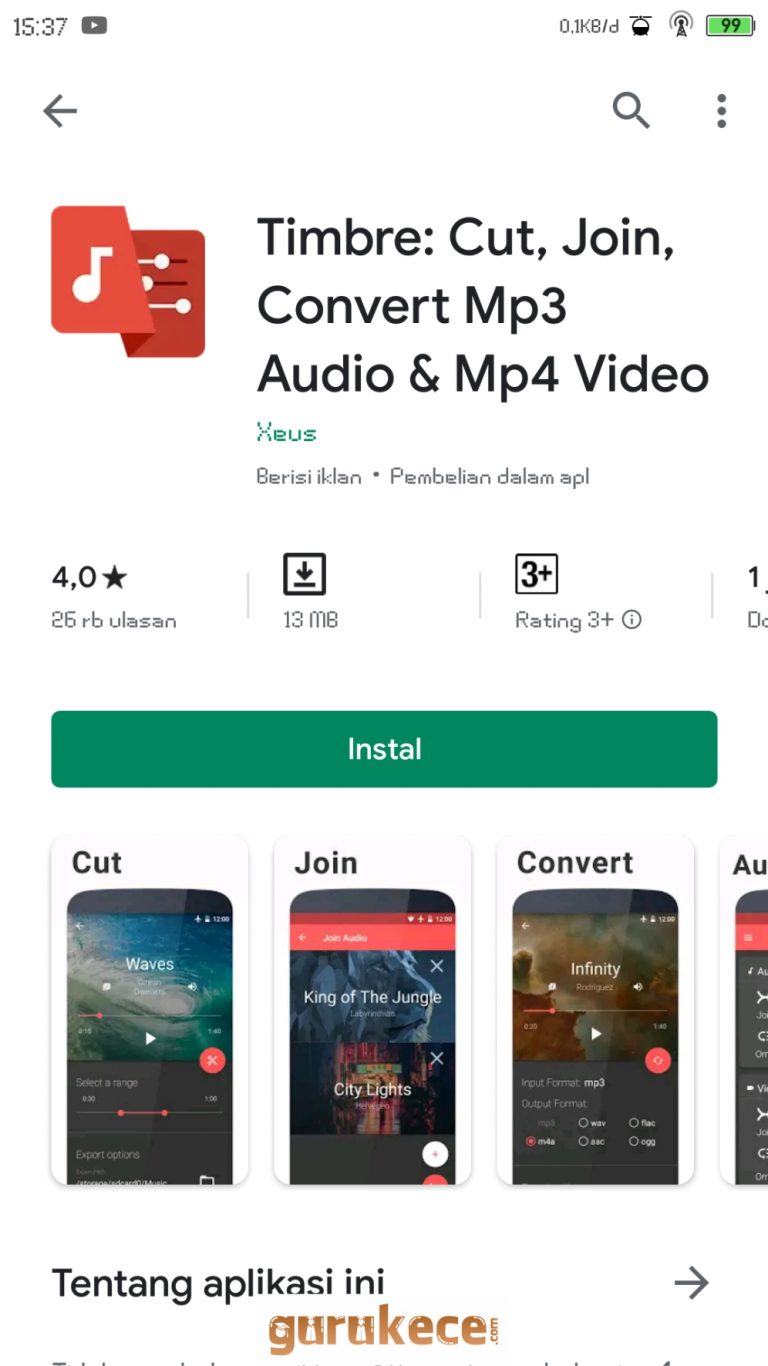View the Join screenshot preview
This screenshot has width=768, height=1366.
click(x=372, y=1010)
